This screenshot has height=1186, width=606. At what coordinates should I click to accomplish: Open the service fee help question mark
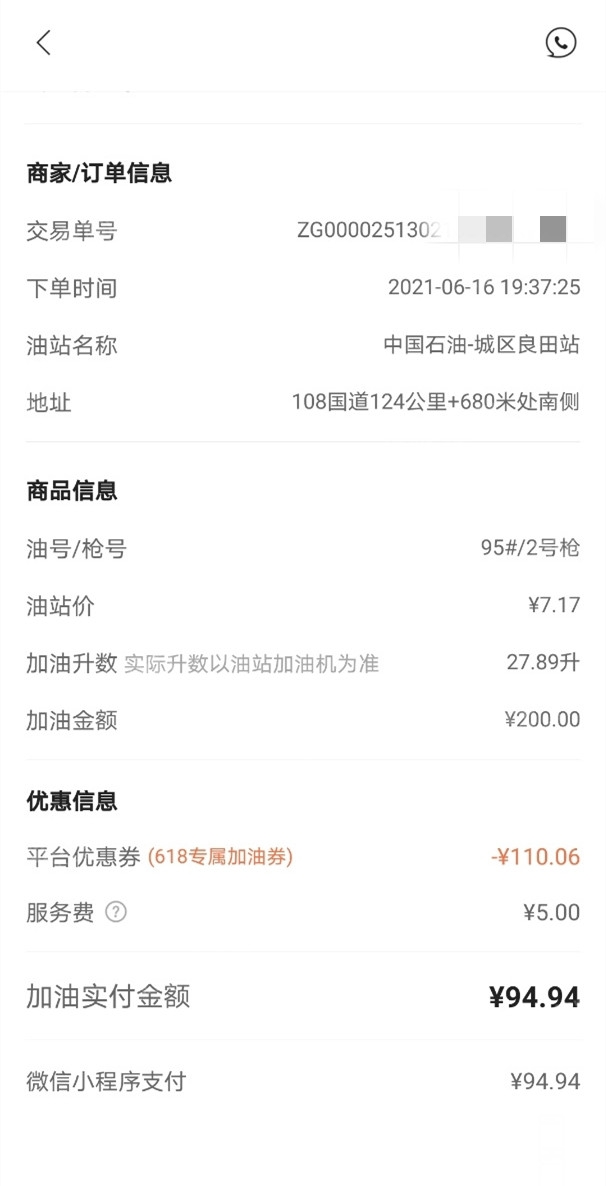tap(116, 912)
